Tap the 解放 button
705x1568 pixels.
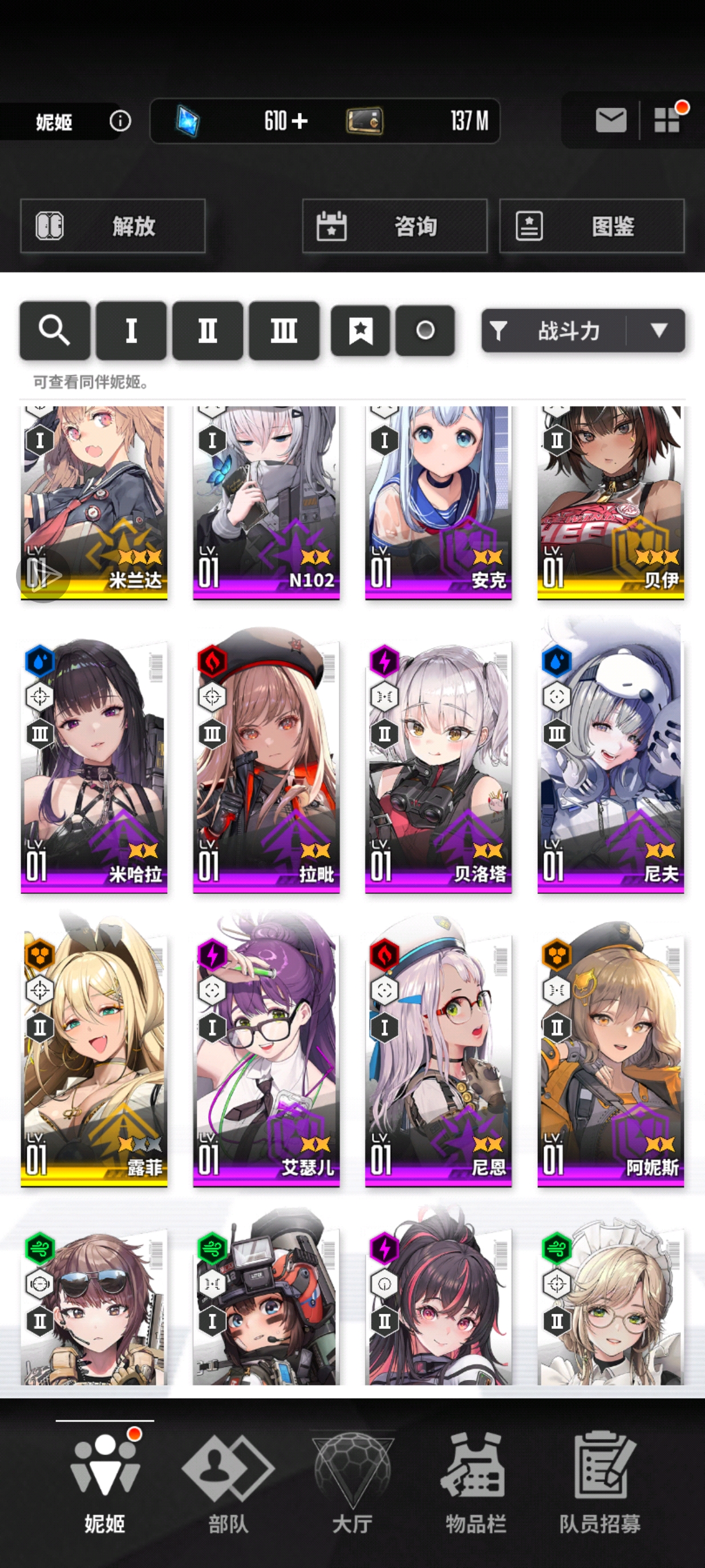point(112,226)
